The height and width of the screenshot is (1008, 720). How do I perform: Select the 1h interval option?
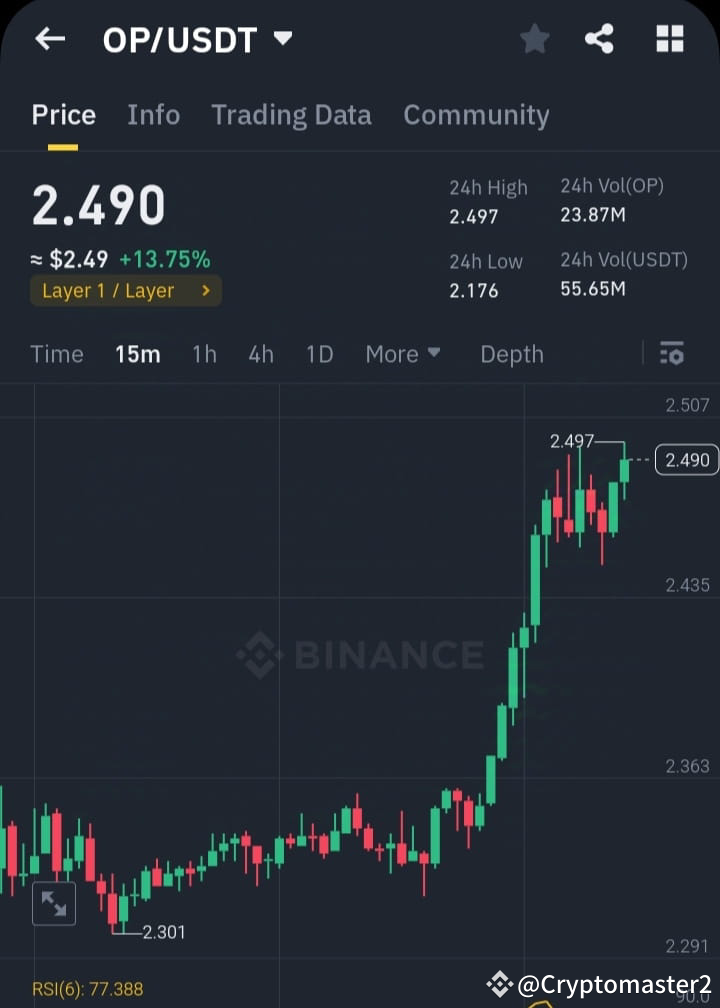204,354
